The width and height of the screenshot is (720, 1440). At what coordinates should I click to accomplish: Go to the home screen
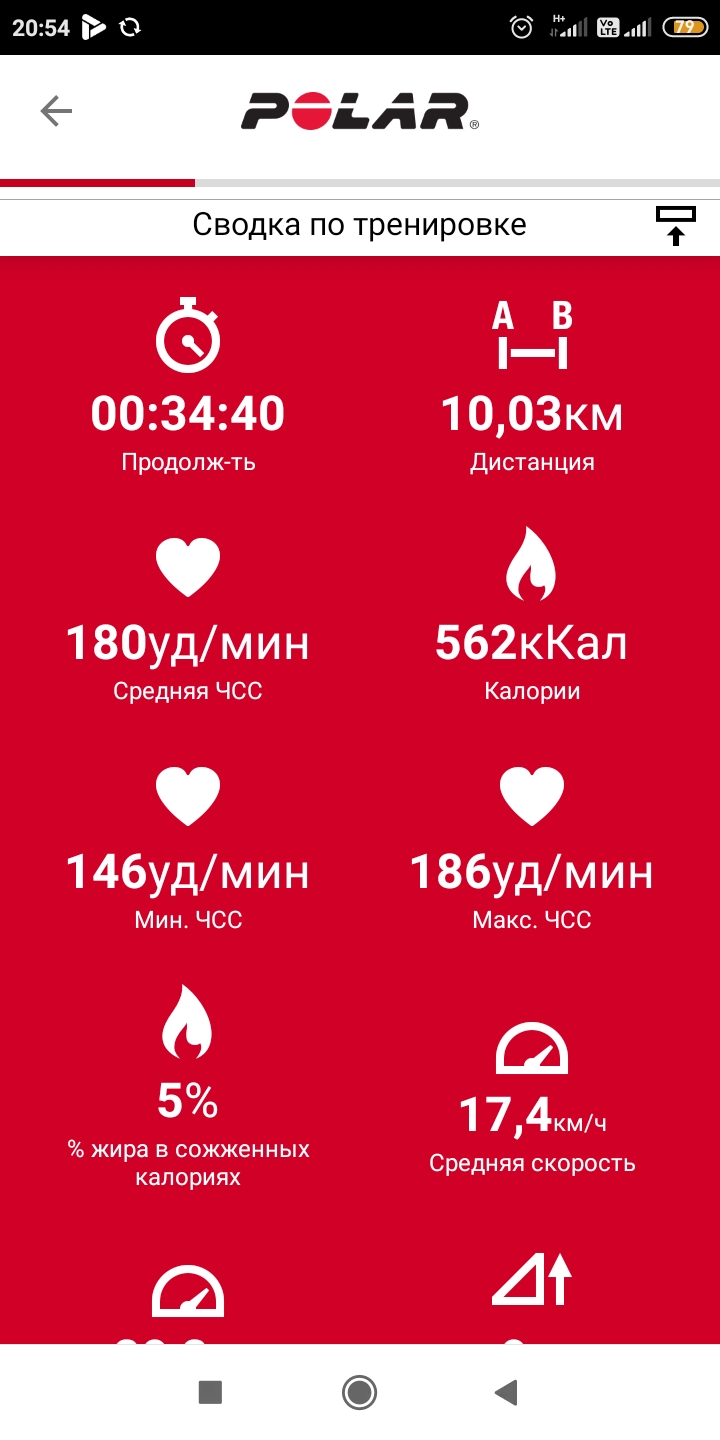coord(359,1392)
